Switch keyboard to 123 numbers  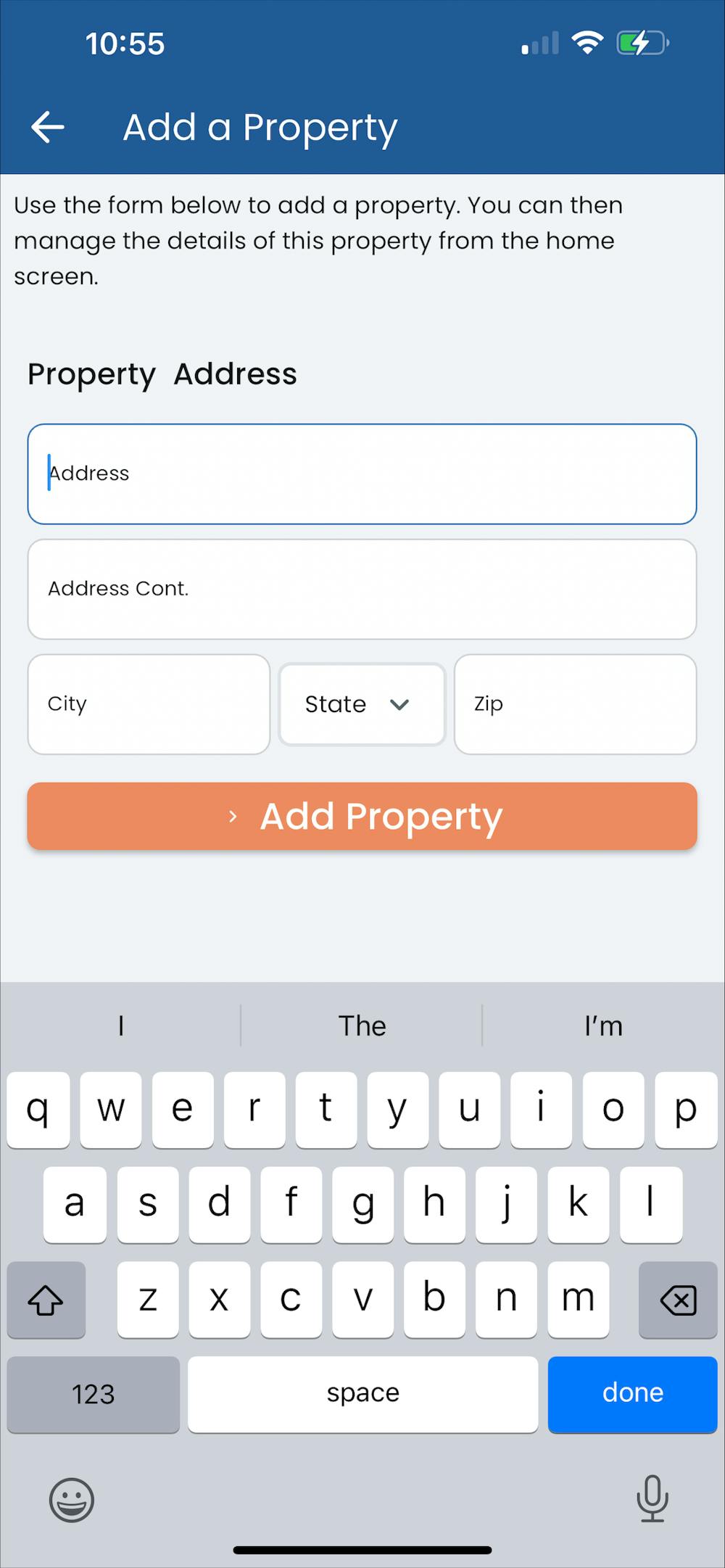93,1393
